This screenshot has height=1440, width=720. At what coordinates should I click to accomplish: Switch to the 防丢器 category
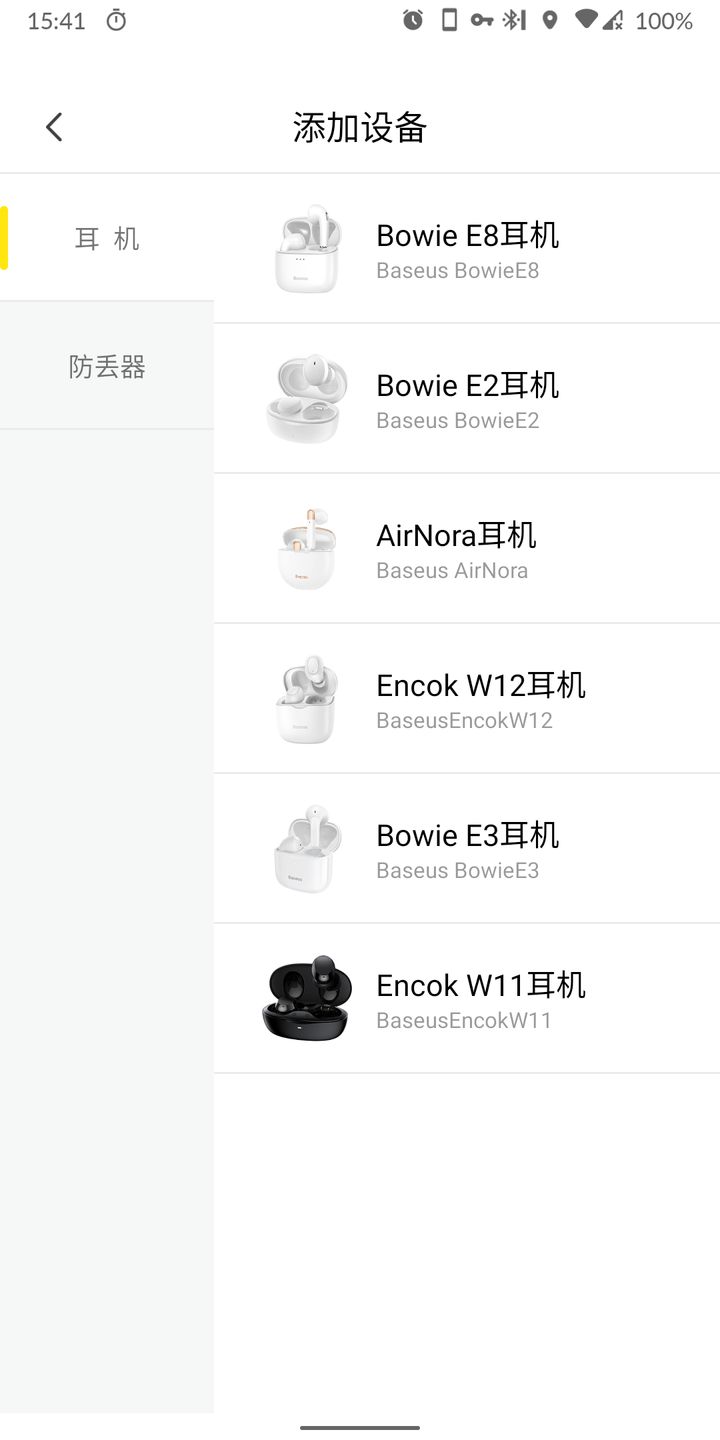(x=106, y=367)
